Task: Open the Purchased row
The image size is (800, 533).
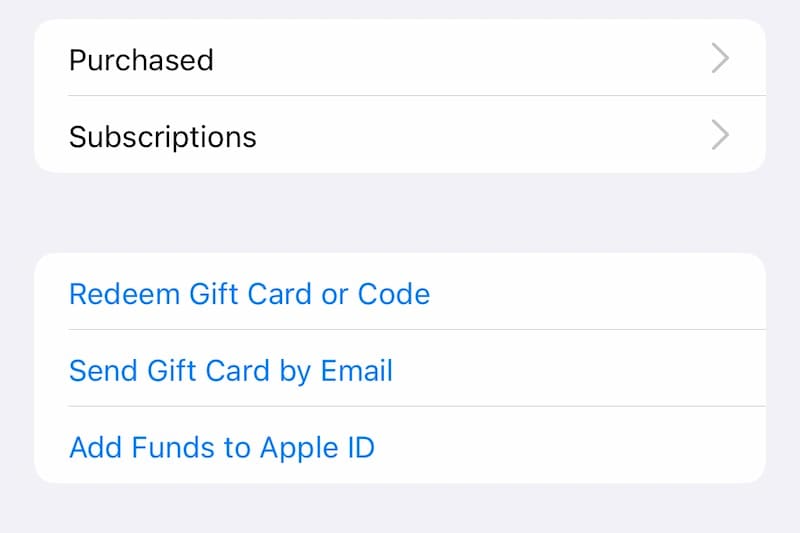Action: tap(400, 59)
